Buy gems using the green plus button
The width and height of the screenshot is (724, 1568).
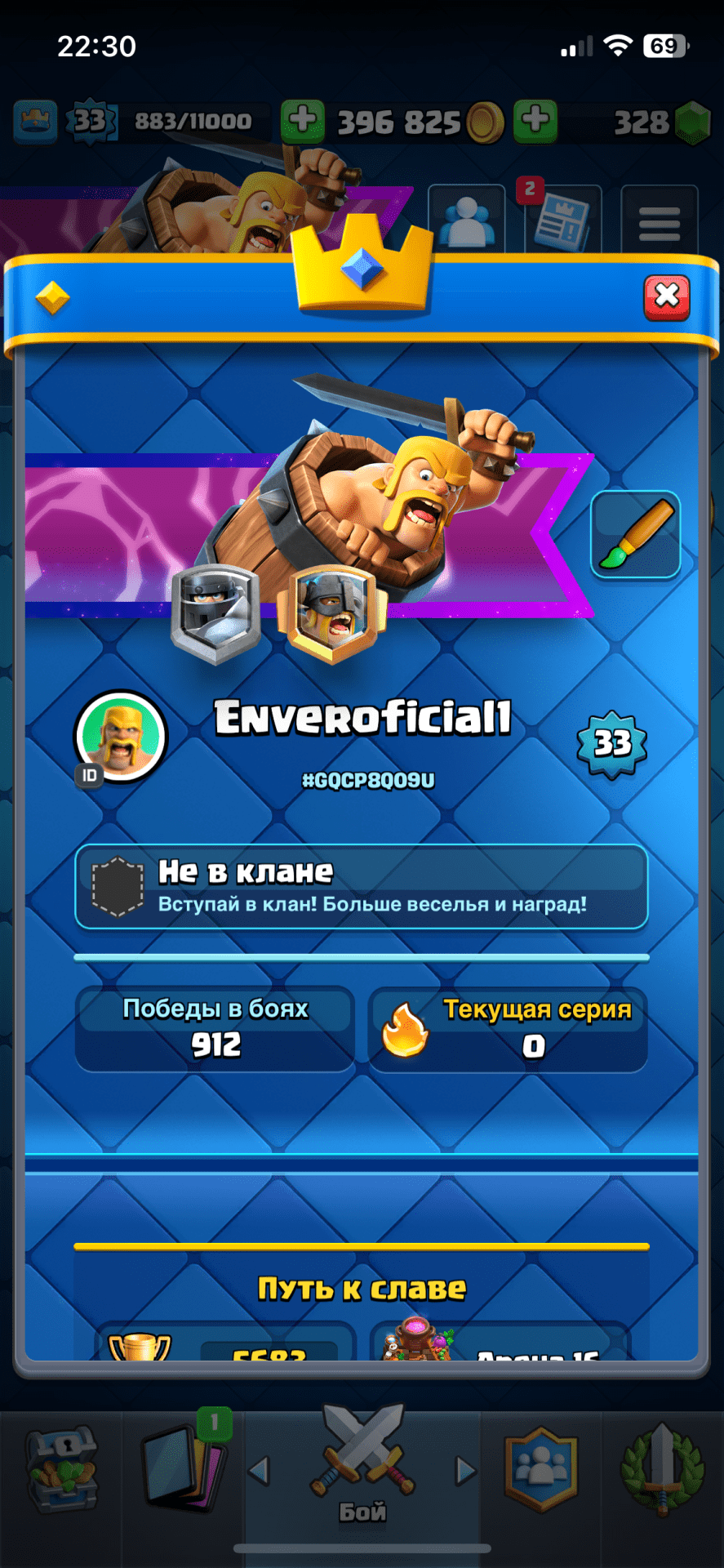coord(535,121)
